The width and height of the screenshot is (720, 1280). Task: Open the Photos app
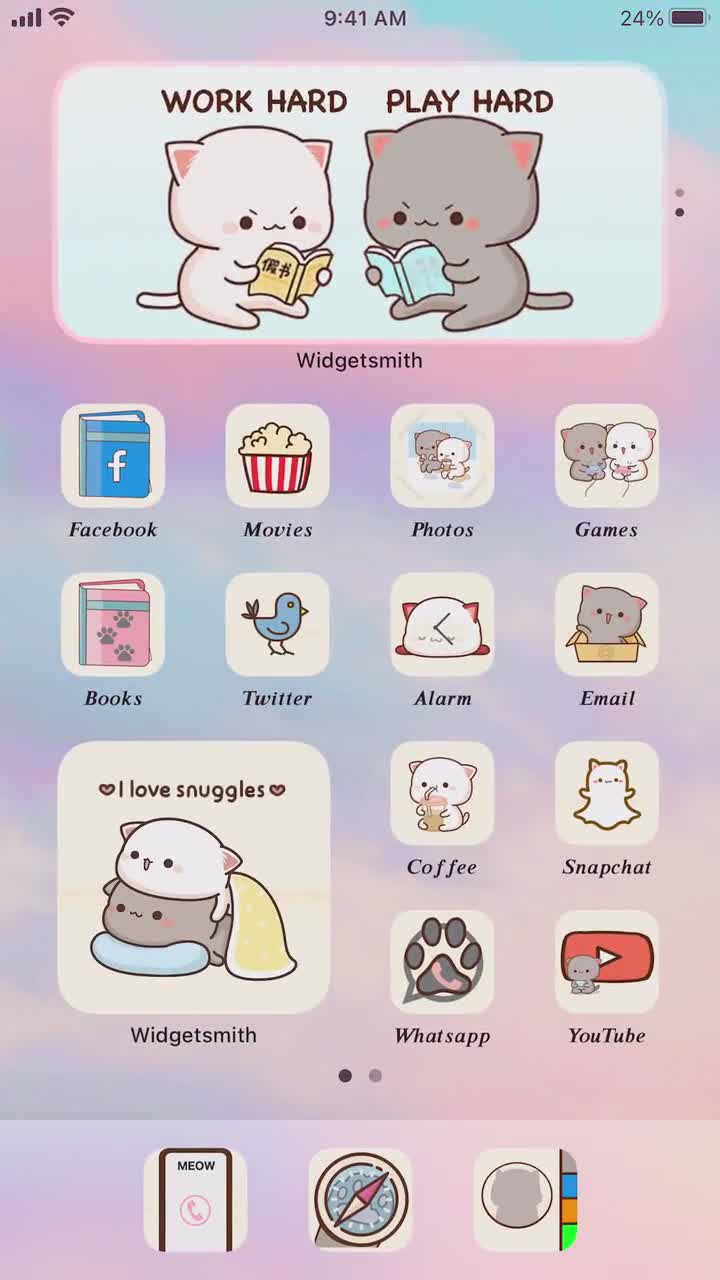click(x=442, y=456)
